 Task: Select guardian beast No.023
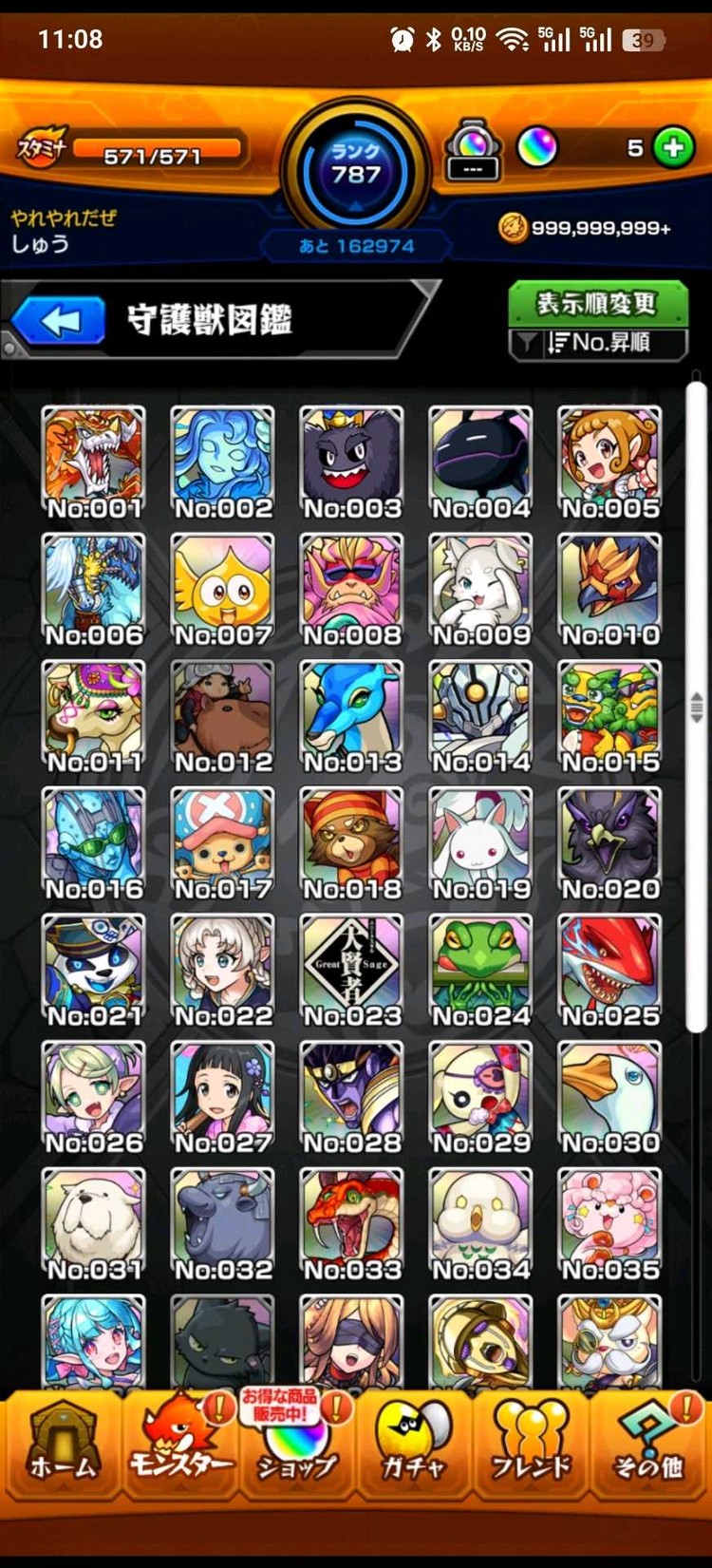[351, 971]
